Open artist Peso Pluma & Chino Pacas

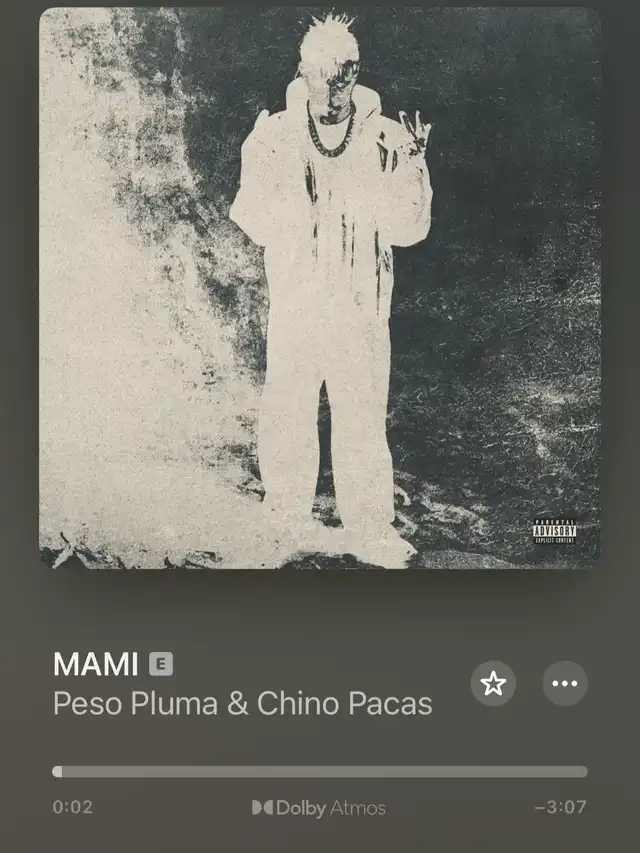click(242, 703)
